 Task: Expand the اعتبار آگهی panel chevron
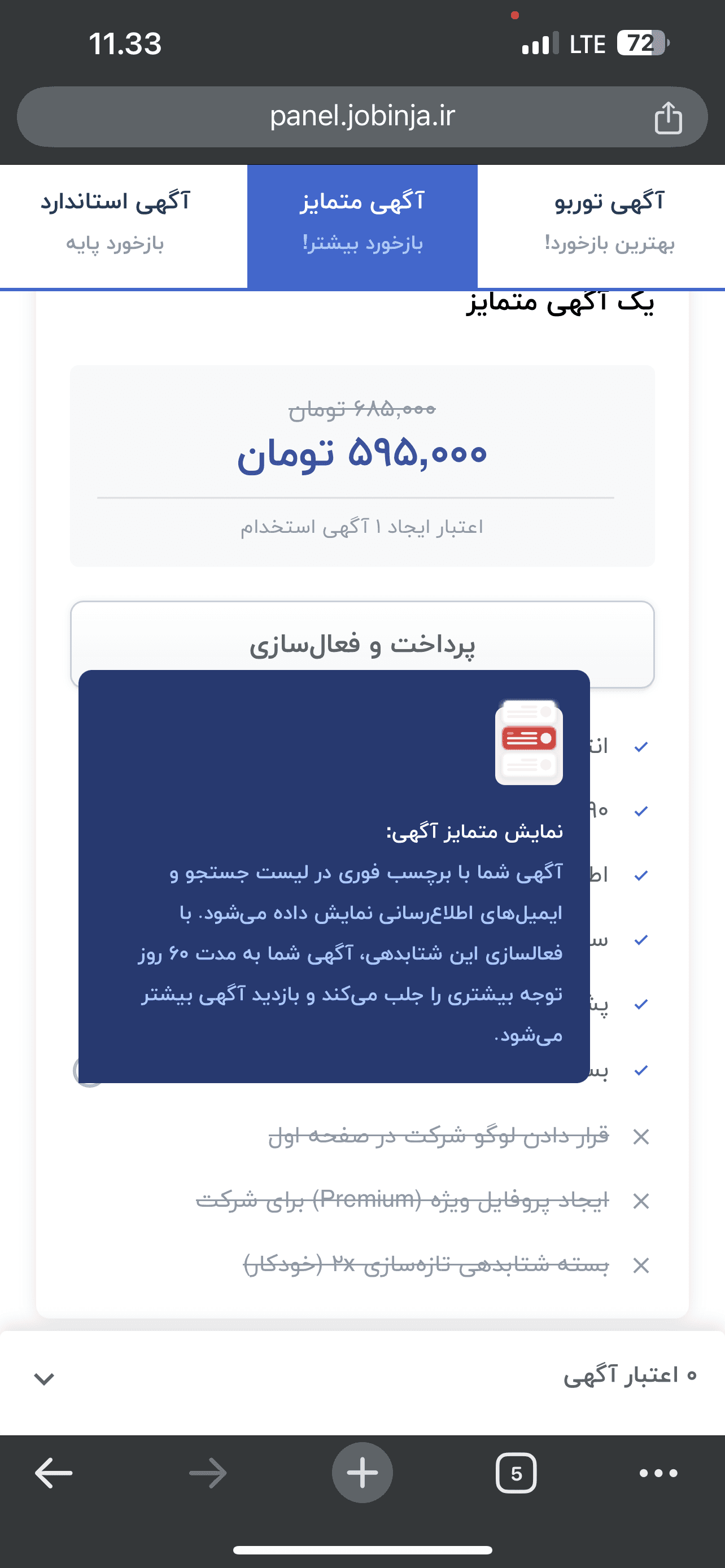[45, 1379]
